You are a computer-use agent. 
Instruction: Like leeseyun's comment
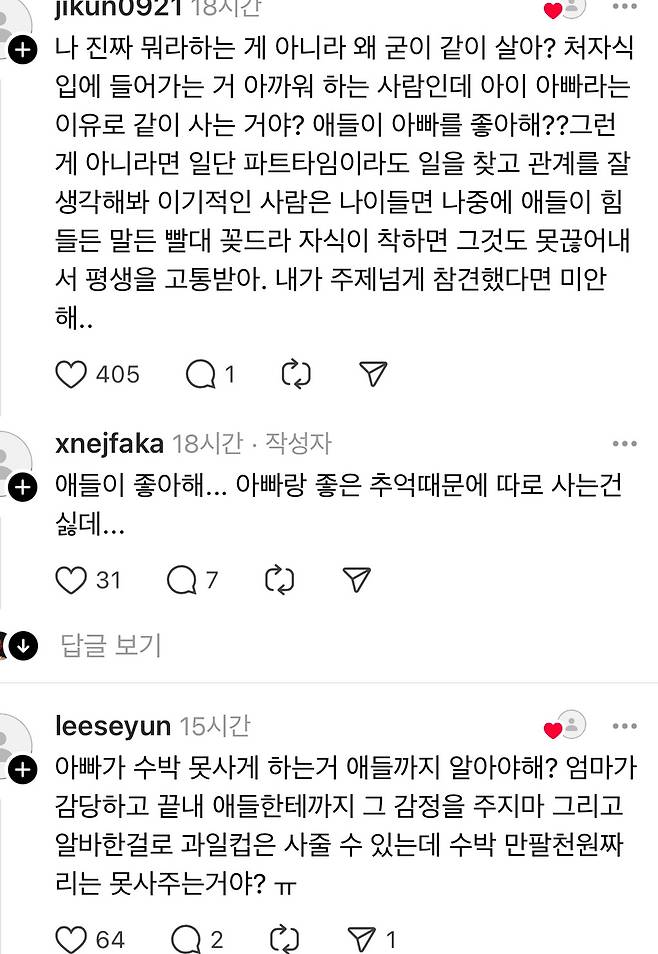point(72,940)
